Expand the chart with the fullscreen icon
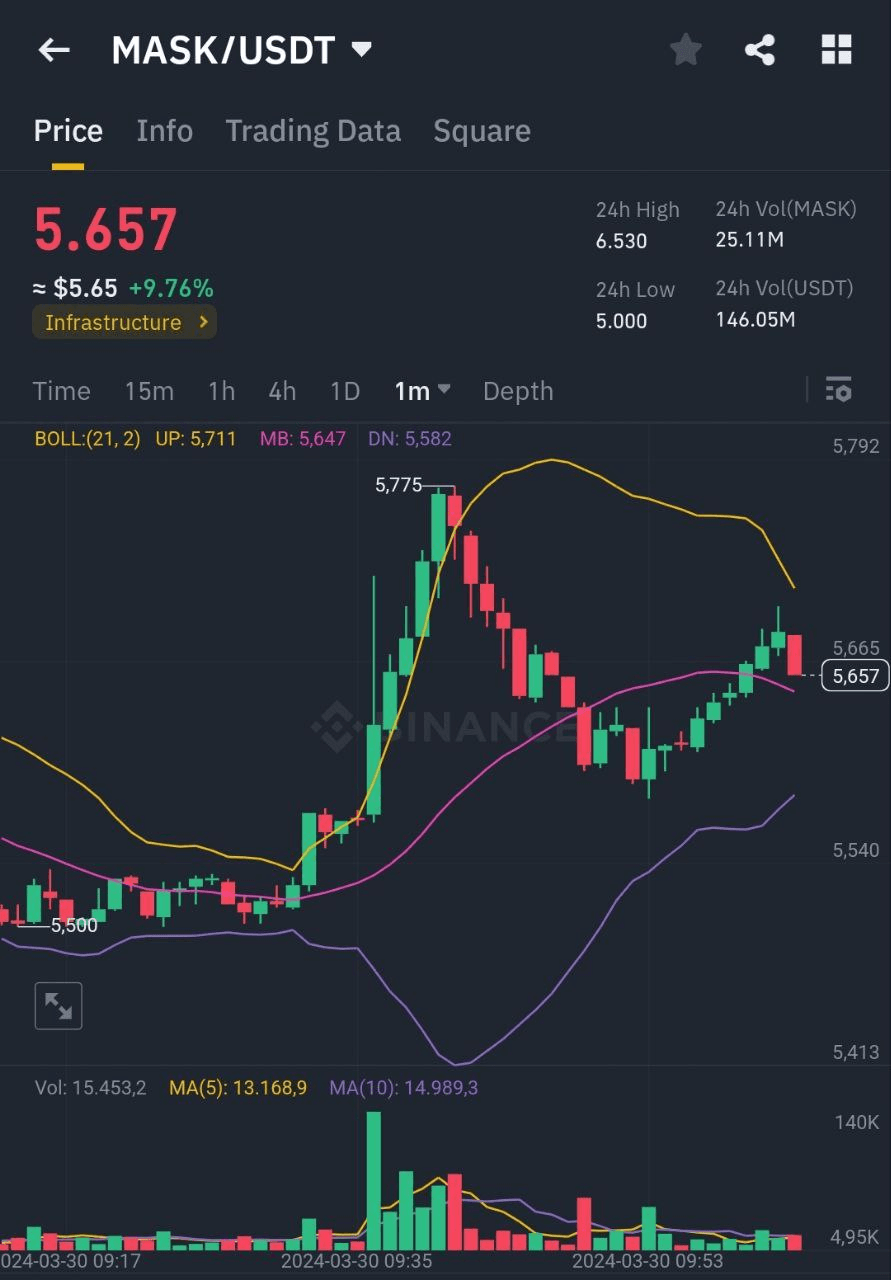891x1280 pixels. click(58, 1005)
